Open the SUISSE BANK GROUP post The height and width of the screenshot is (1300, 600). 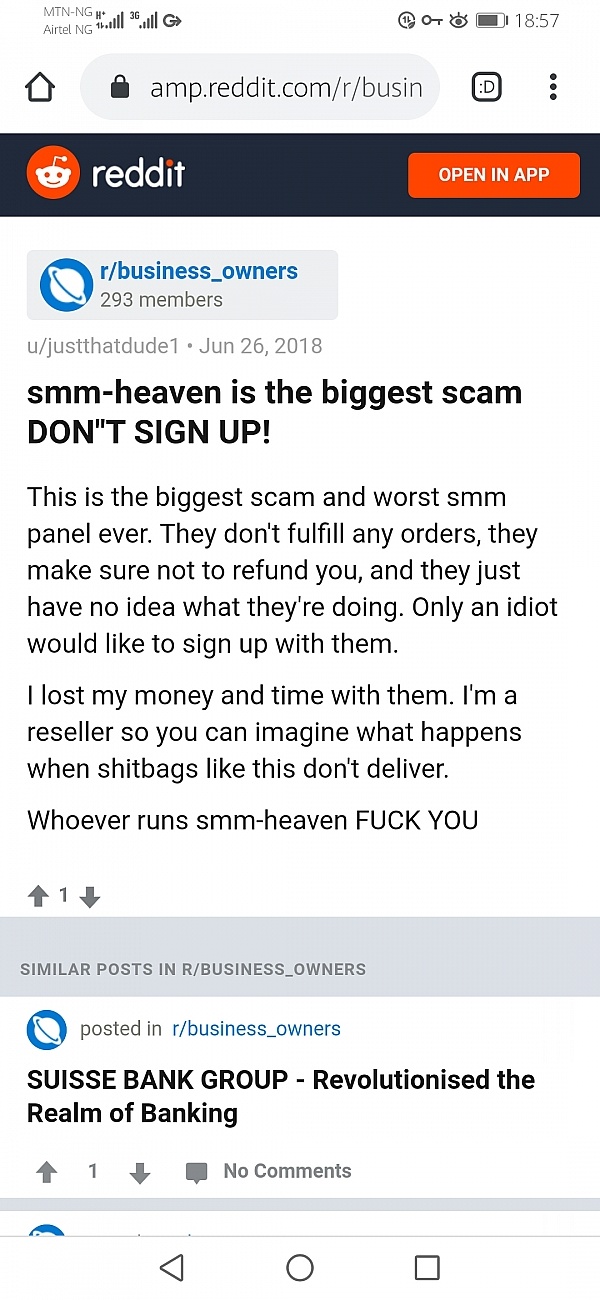pos(280,1096)
